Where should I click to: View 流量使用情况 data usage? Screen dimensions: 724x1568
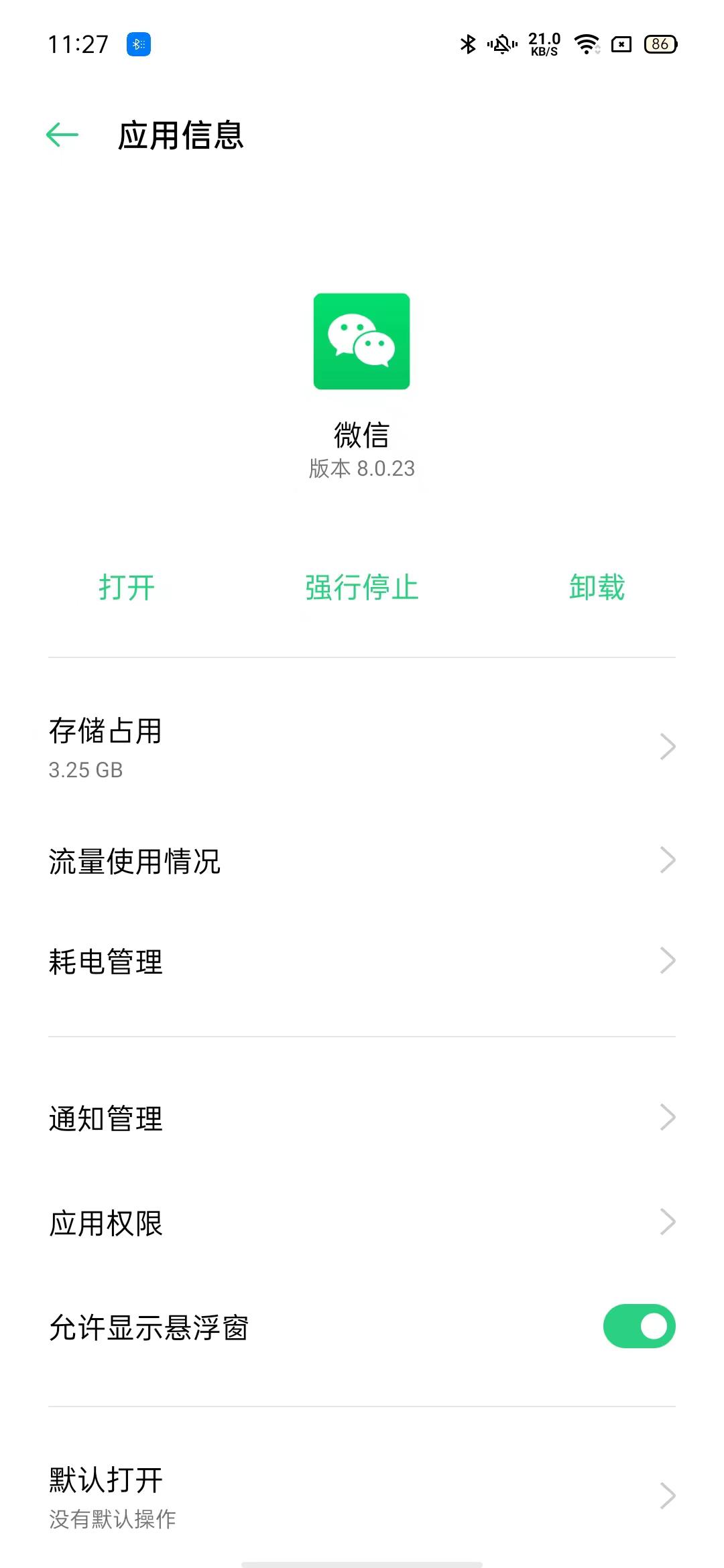coord(362,861)
